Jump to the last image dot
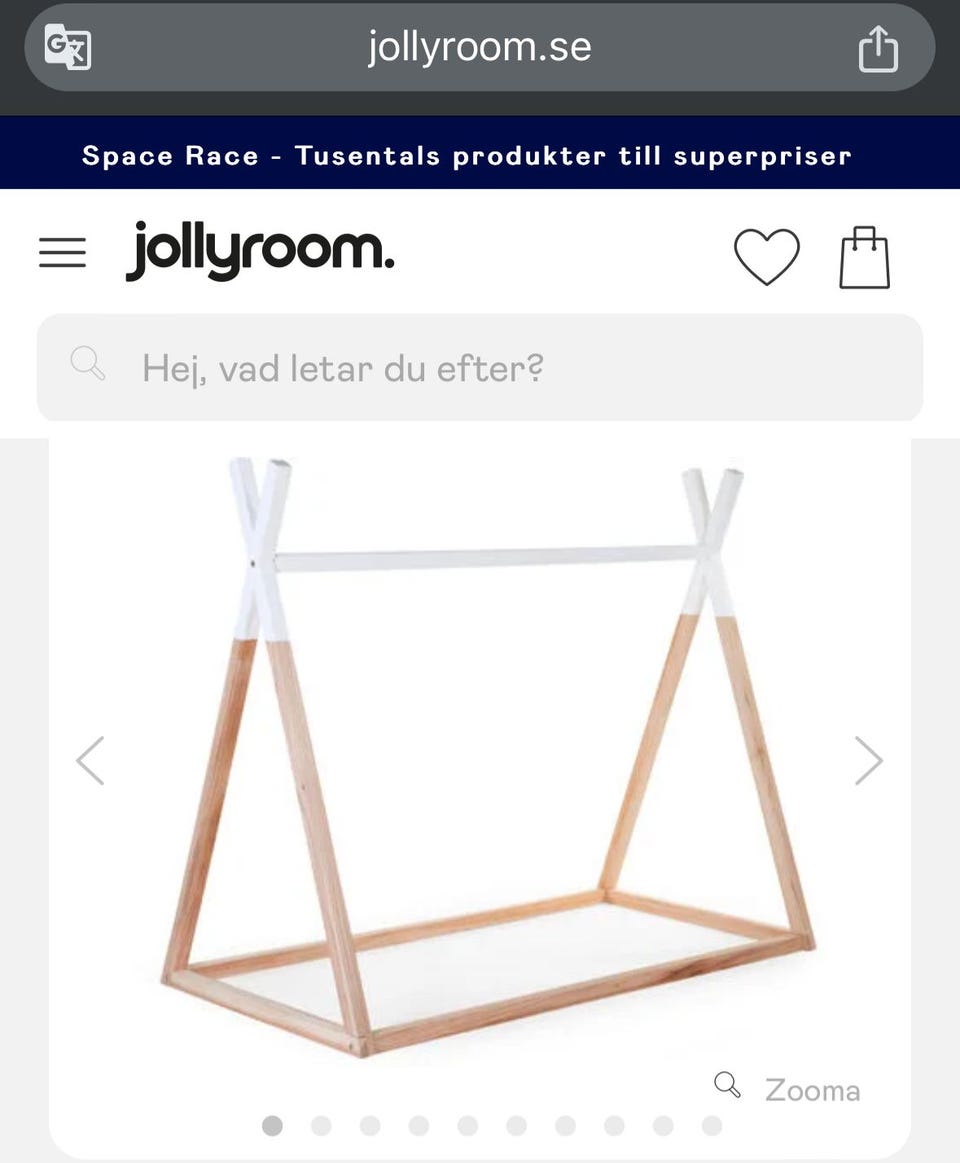 [712, 1126]
